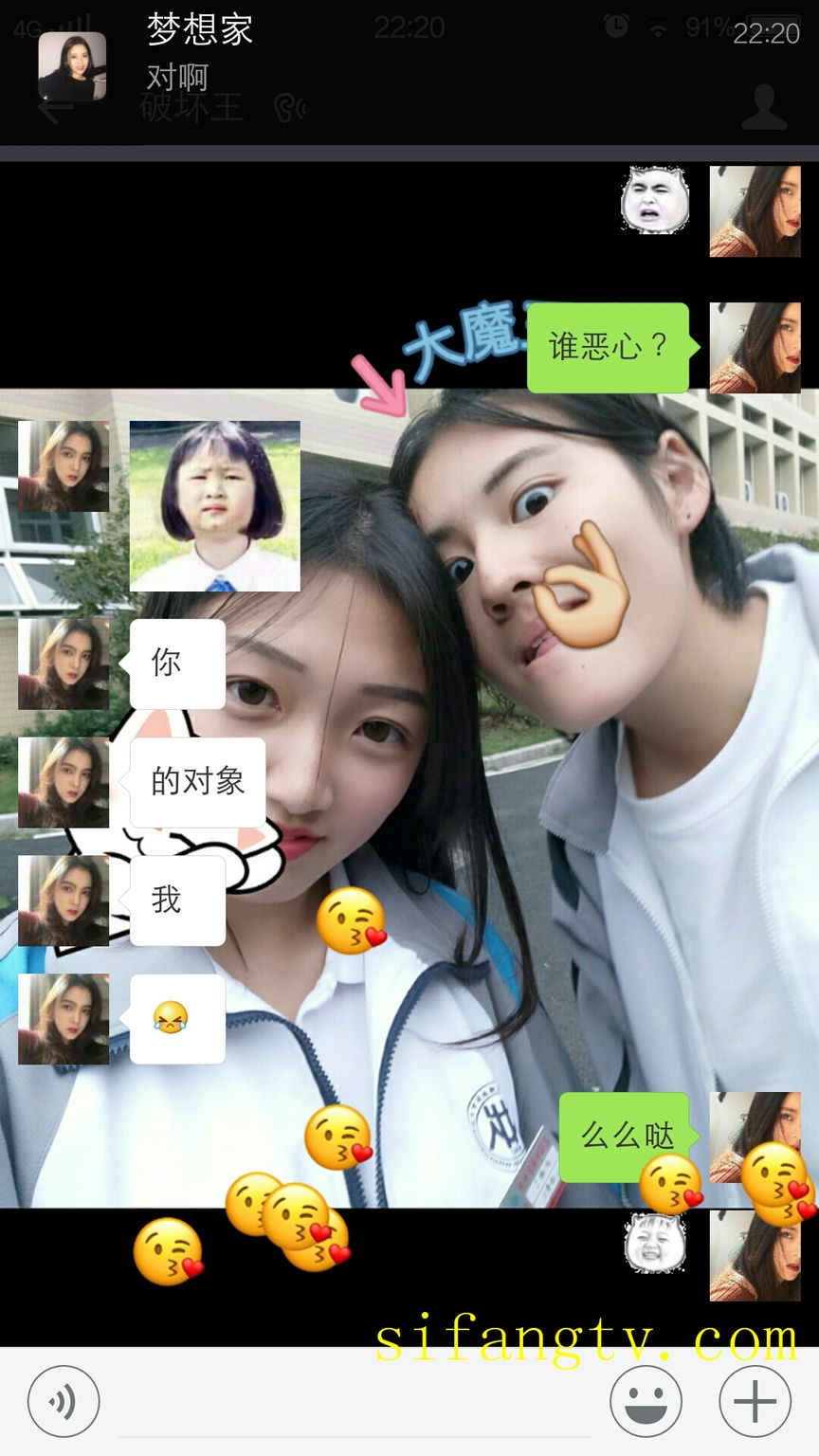Open the plus attachment menu

(755, 1401)
